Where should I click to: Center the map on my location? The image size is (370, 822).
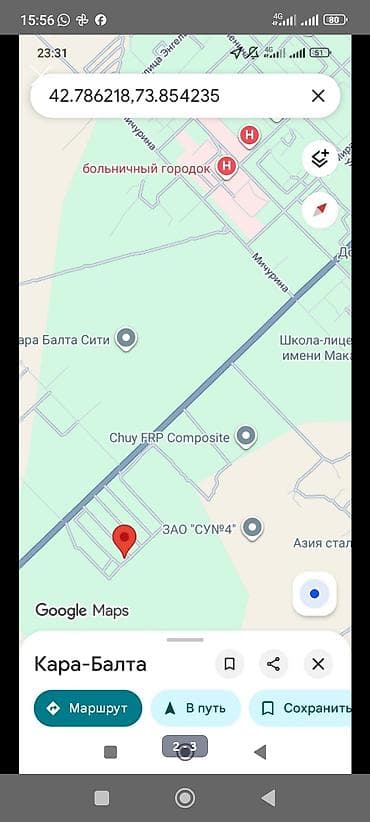tap(314, 594)
